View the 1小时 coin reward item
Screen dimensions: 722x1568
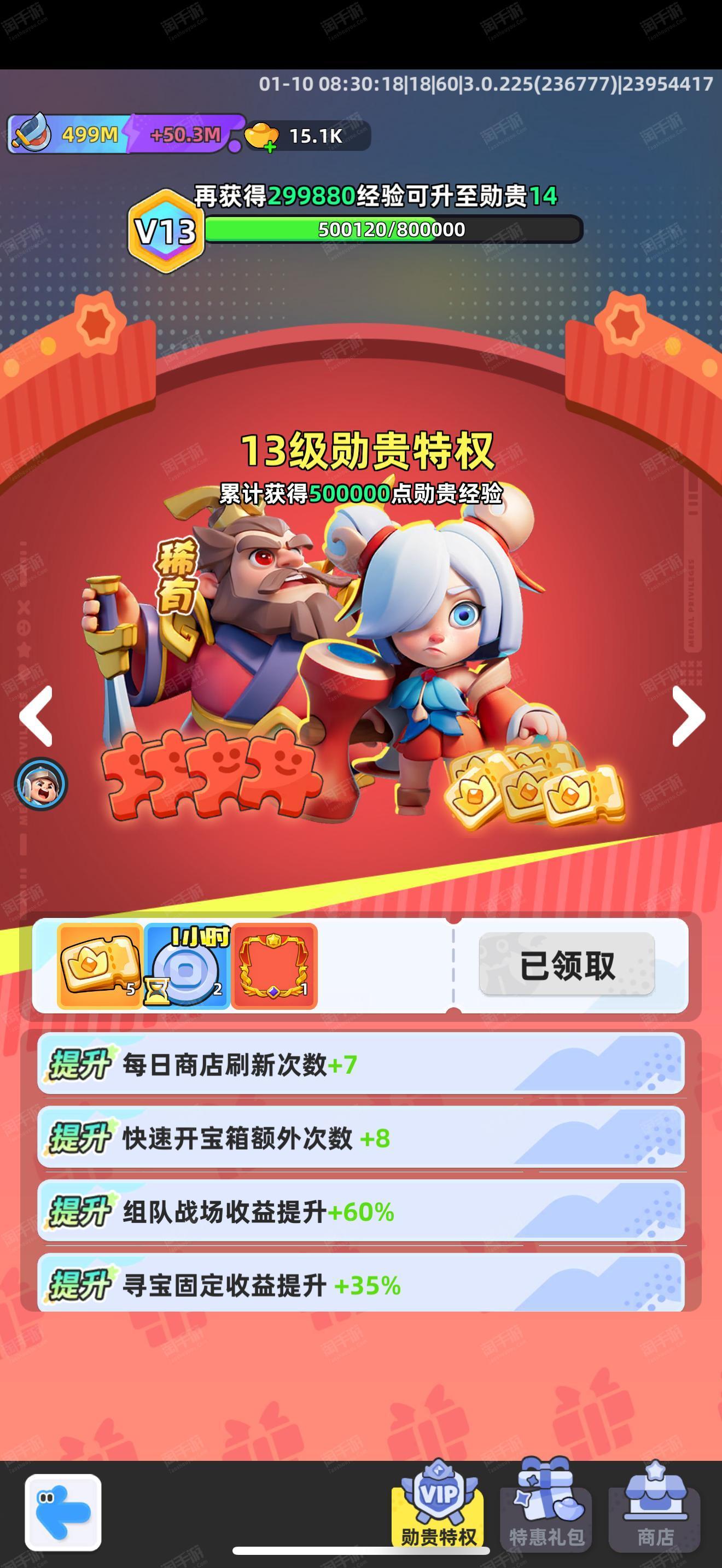(x=187, y=966)
